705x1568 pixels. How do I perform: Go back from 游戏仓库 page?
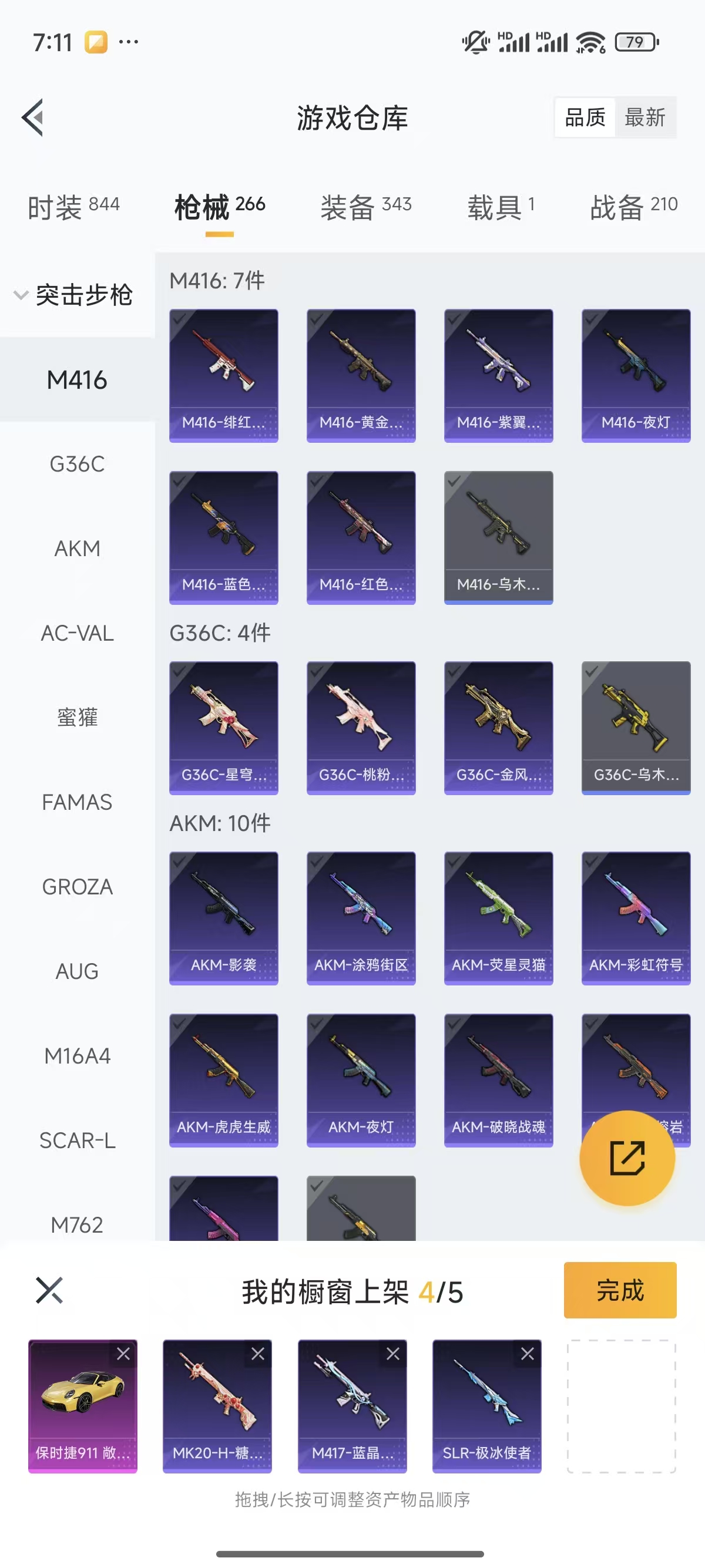(33, 117)
